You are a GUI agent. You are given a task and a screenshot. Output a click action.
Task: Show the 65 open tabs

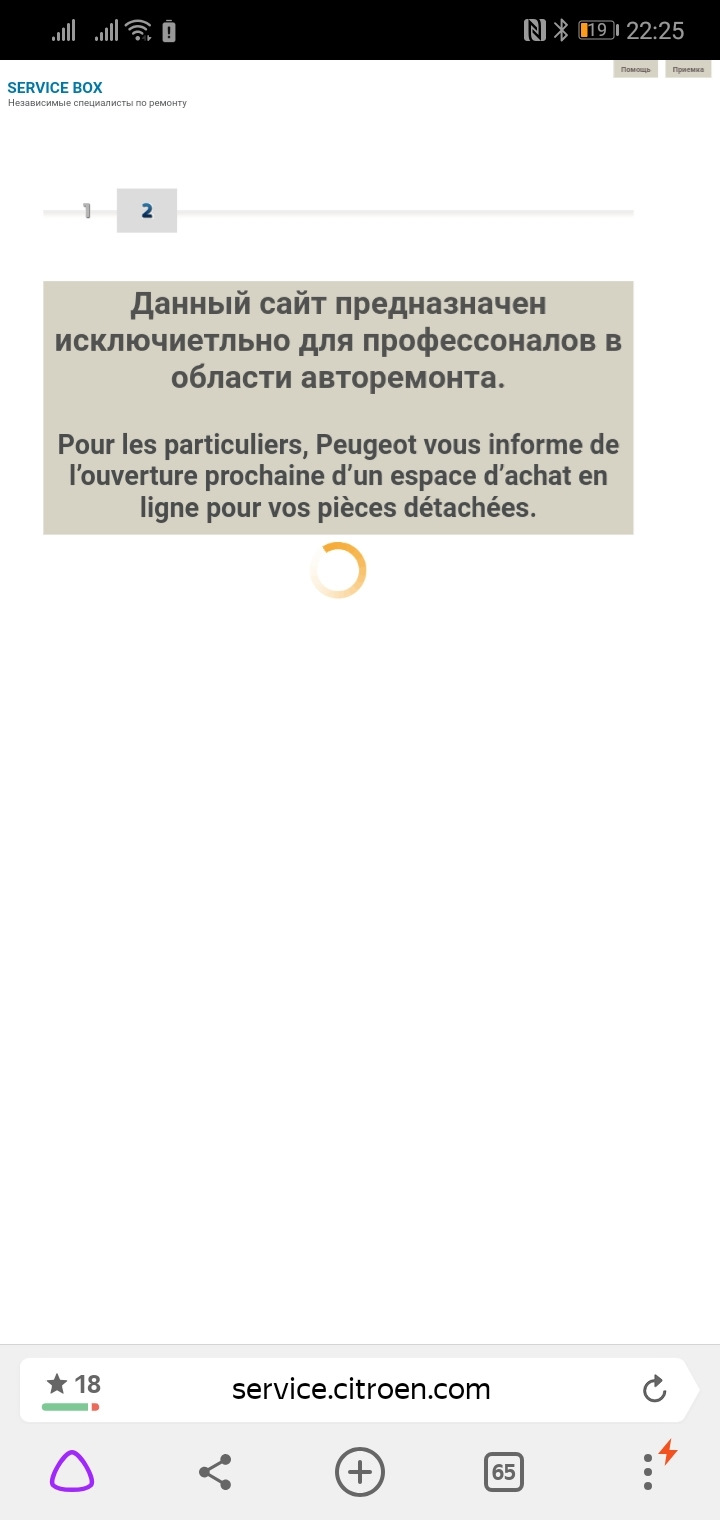(x=503, y=1472)
